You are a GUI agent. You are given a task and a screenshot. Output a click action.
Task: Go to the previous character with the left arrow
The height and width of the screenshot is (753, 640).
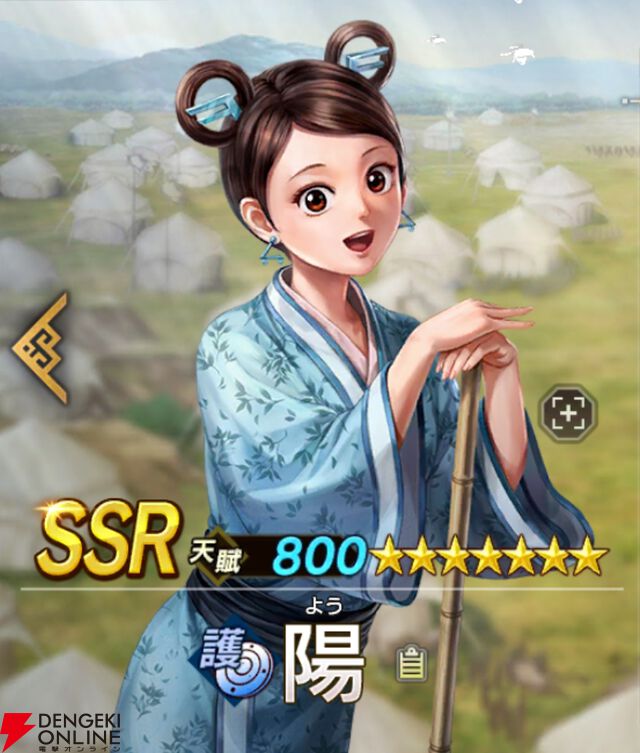tap(42, 347)
